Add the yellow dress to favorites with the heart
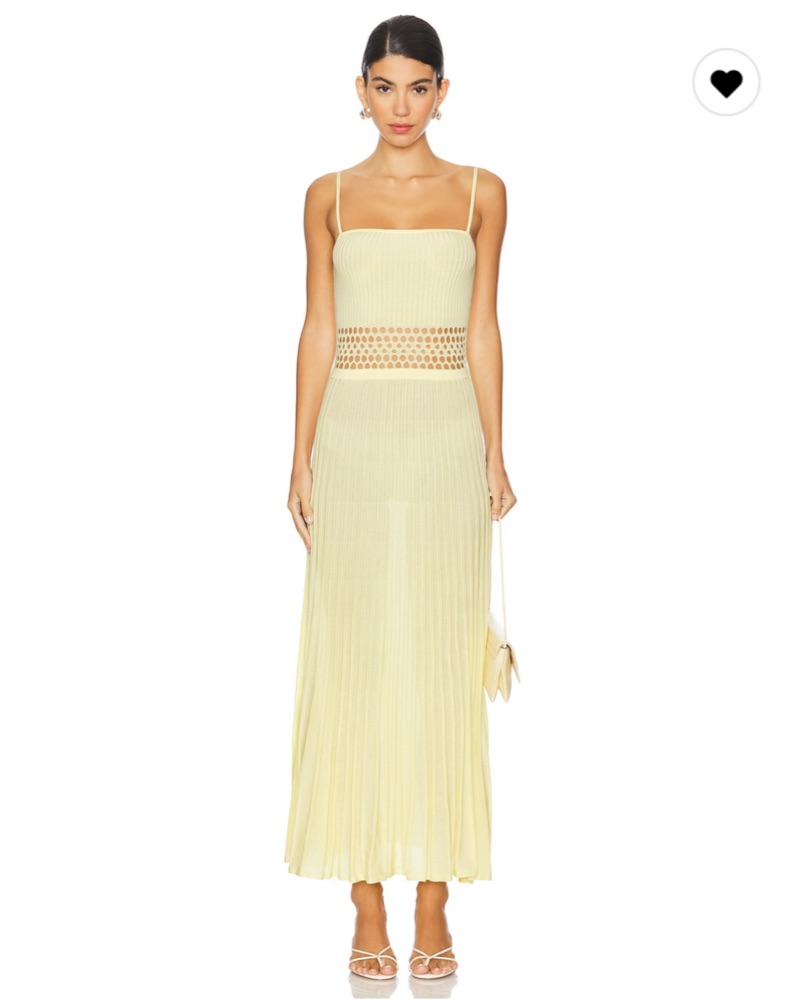The image size is (802, 1000). click(x=726, y=83)
